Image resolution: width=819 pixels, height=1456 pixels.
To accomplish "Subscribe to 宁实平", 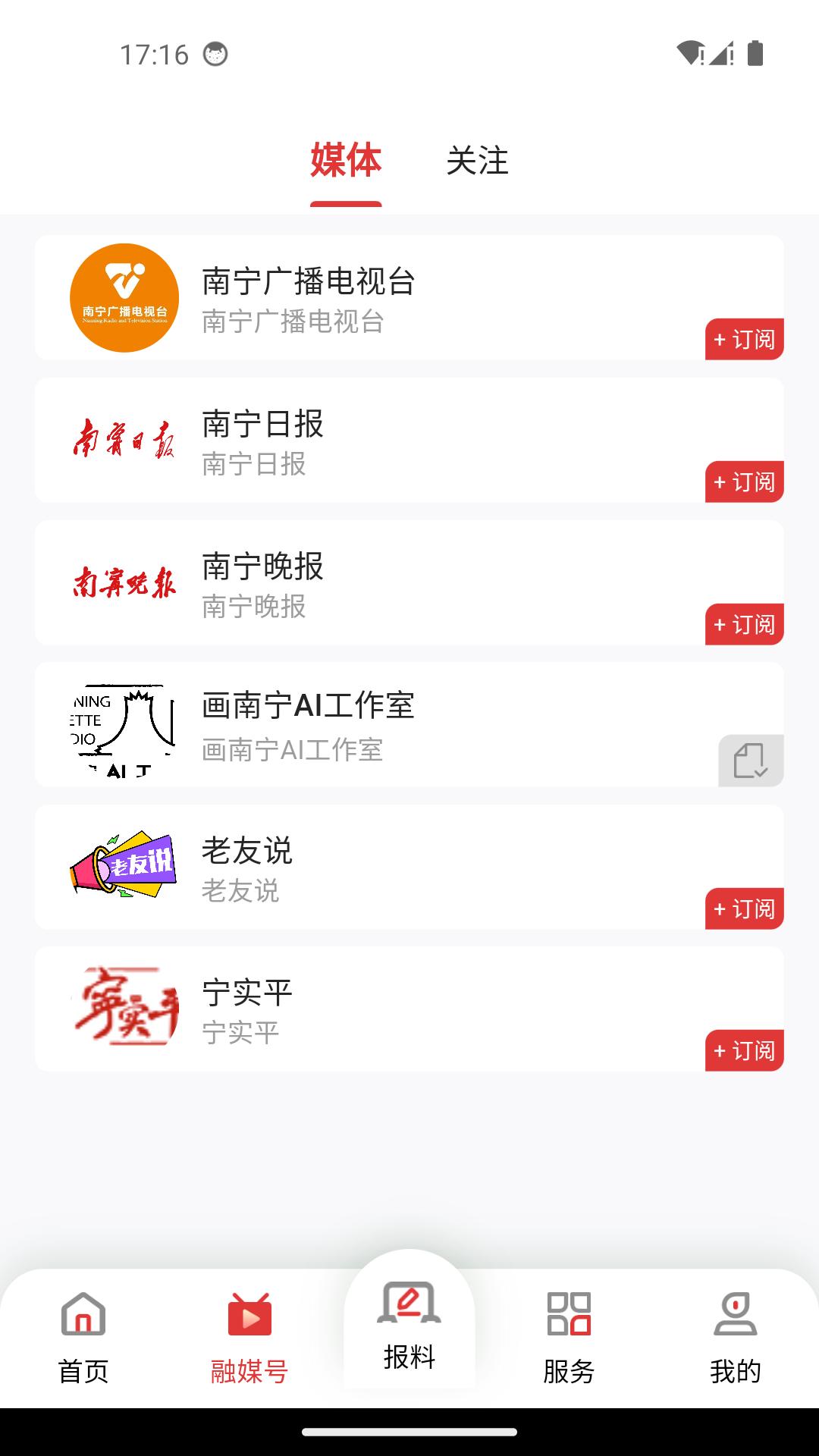I will click(744, 1050).
